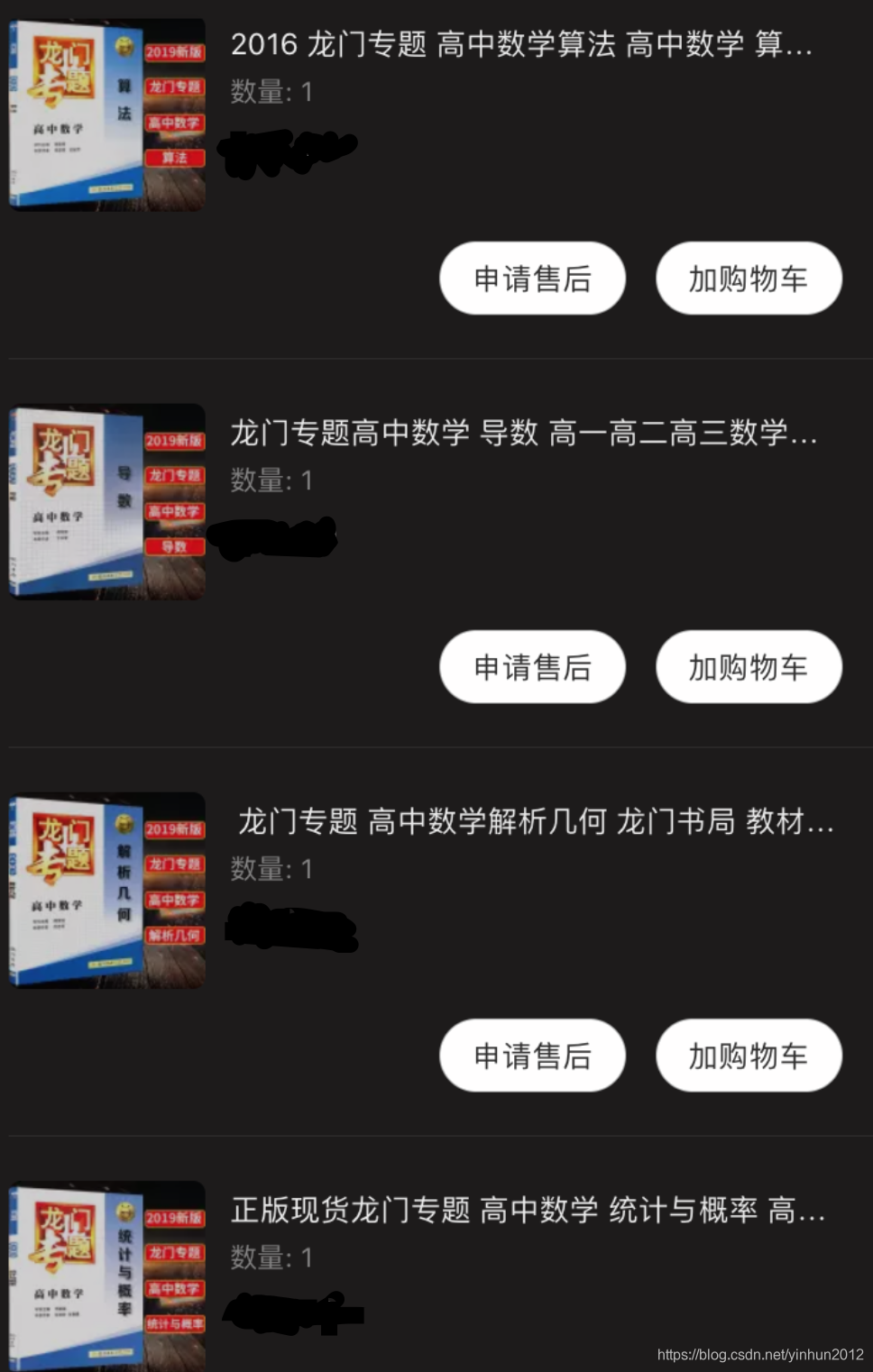Add the 算法 book to cart
Image resolution: width=873 pixels, height=1372 pixels.
tap(749, 279)
